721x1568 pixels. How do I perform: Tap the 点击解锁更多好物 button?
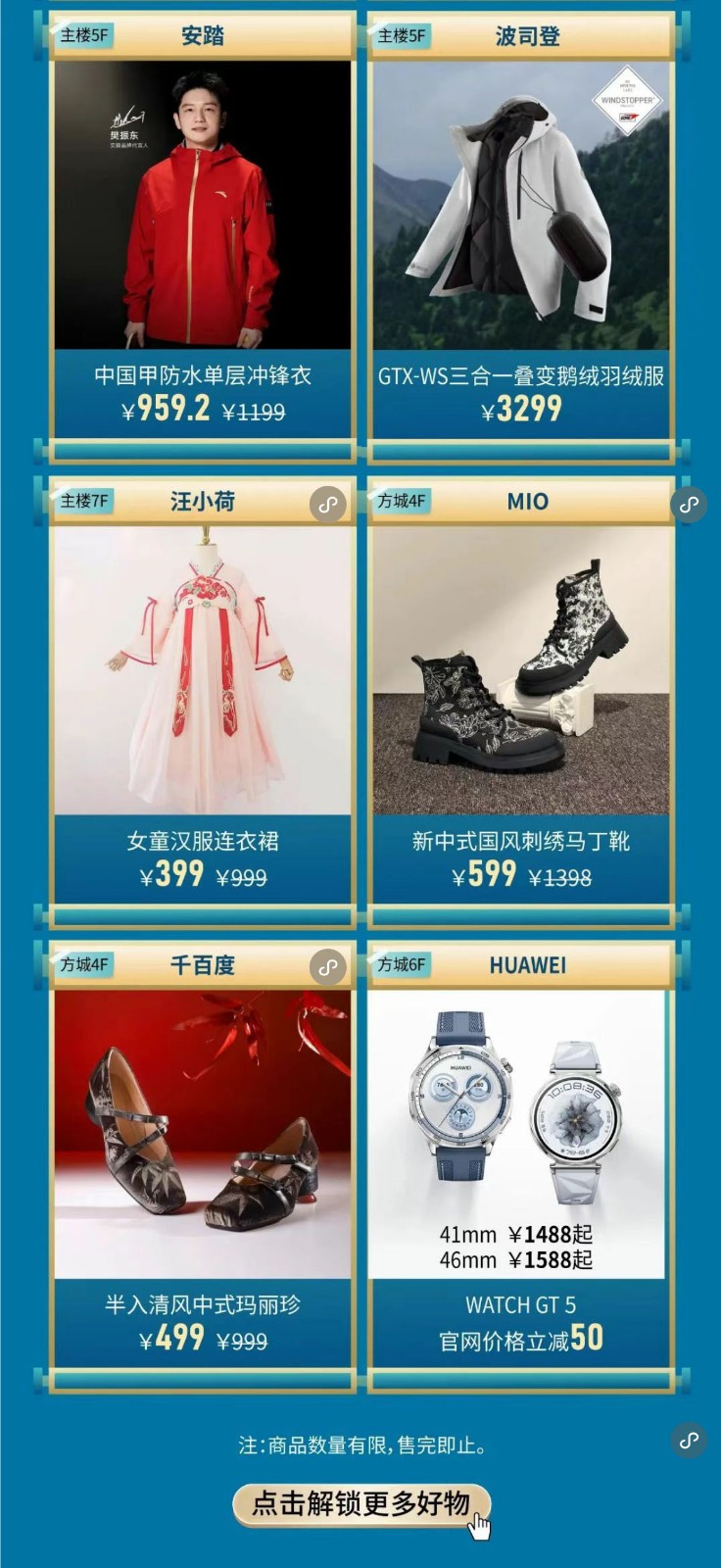click(360, 1503)
